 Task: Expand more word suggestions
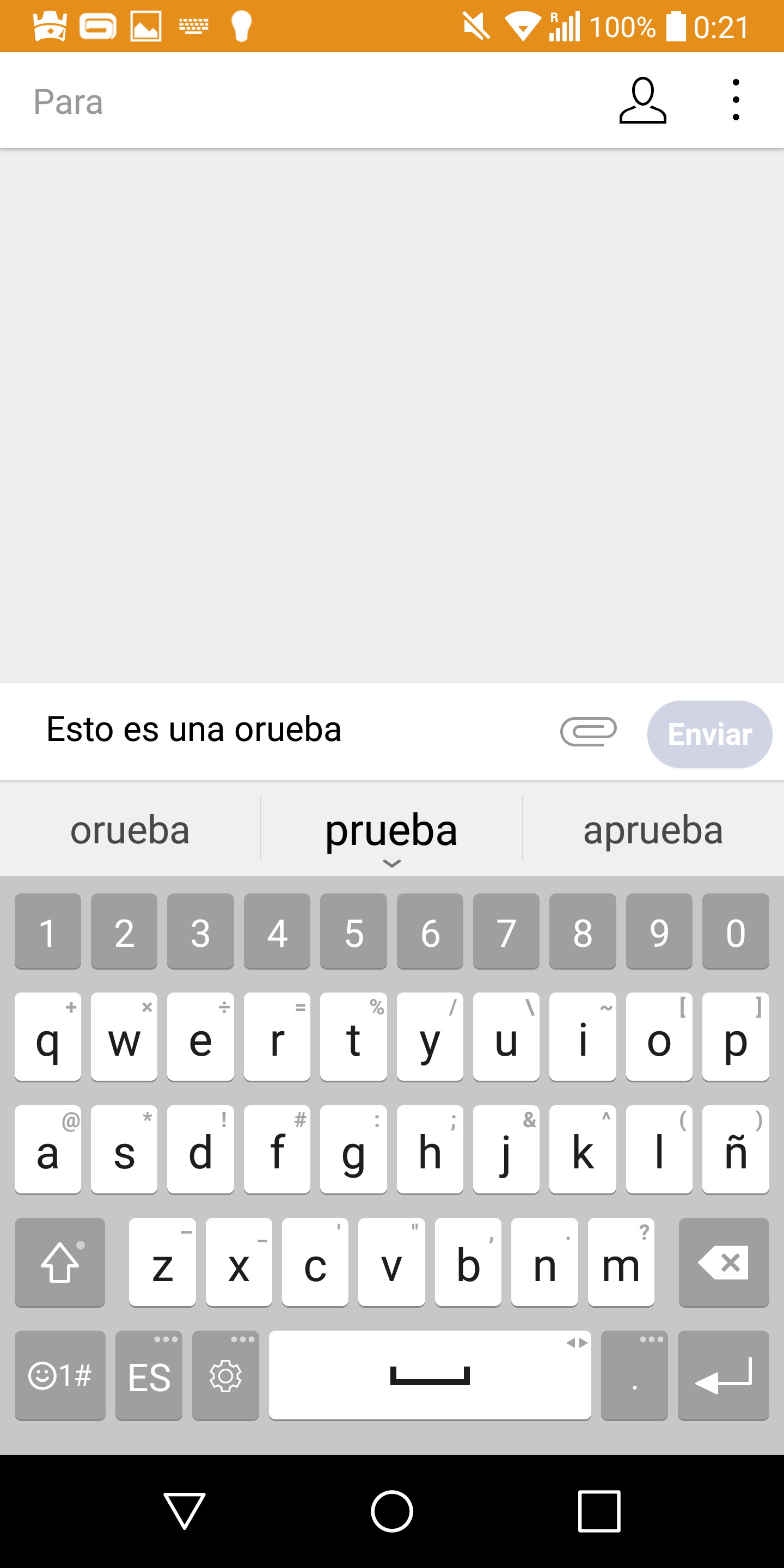click(391, 863)
